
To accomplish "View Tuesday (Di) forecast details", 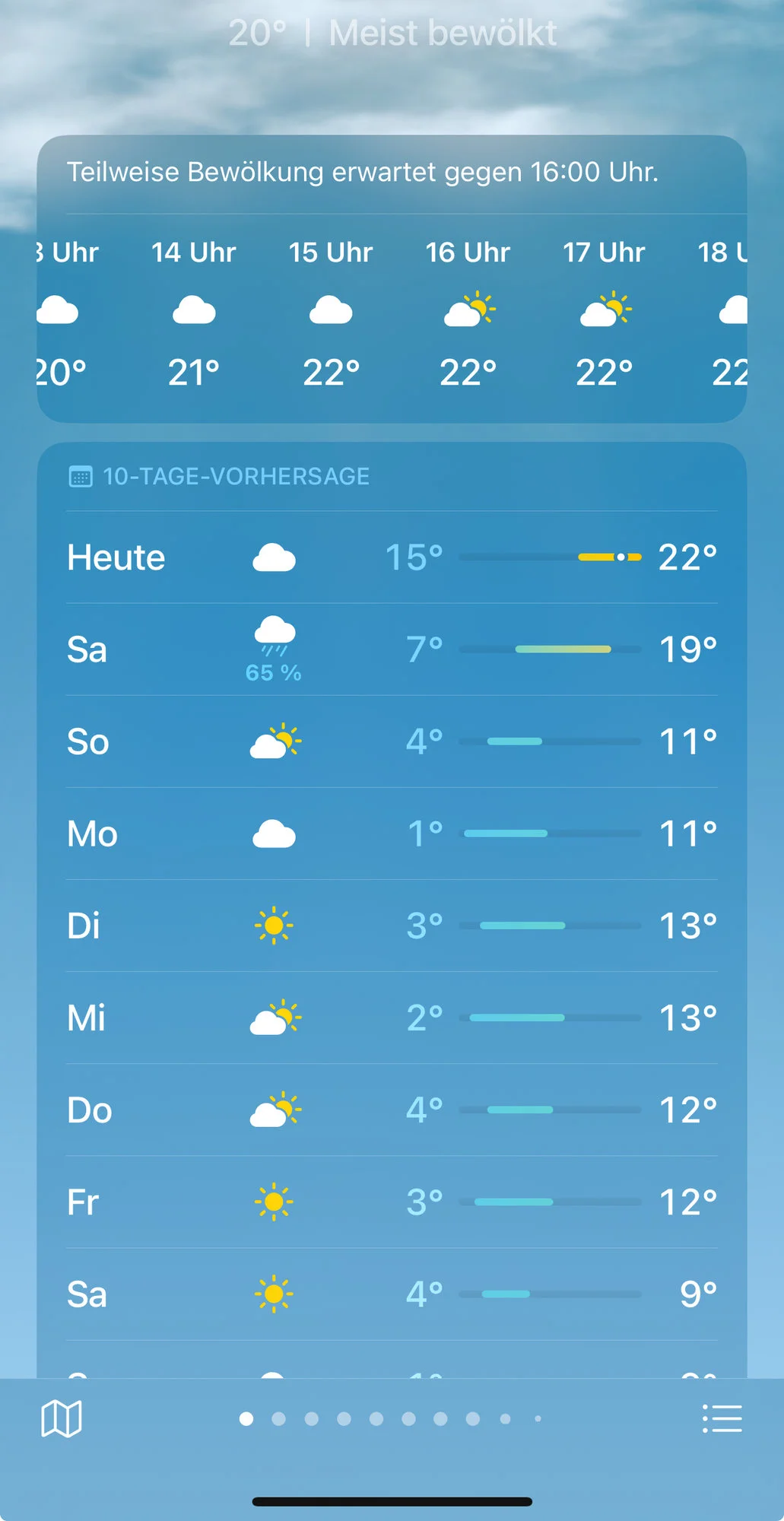I will [392, 926].
